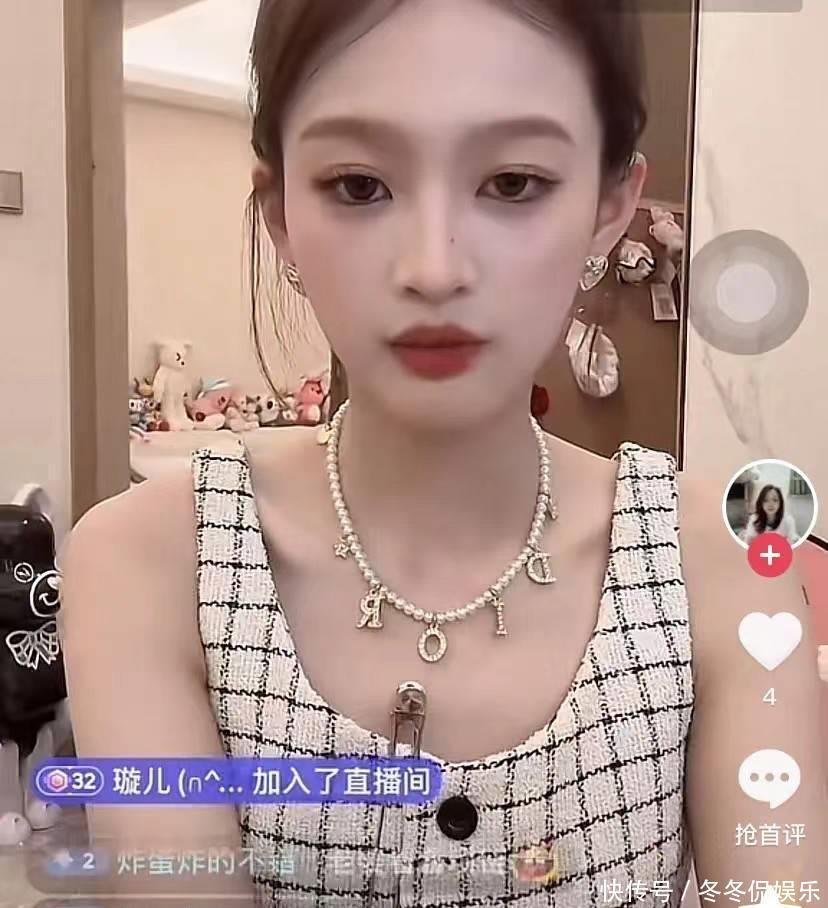Like this video with the heart
828x908 pixels.
coord(769,641)
